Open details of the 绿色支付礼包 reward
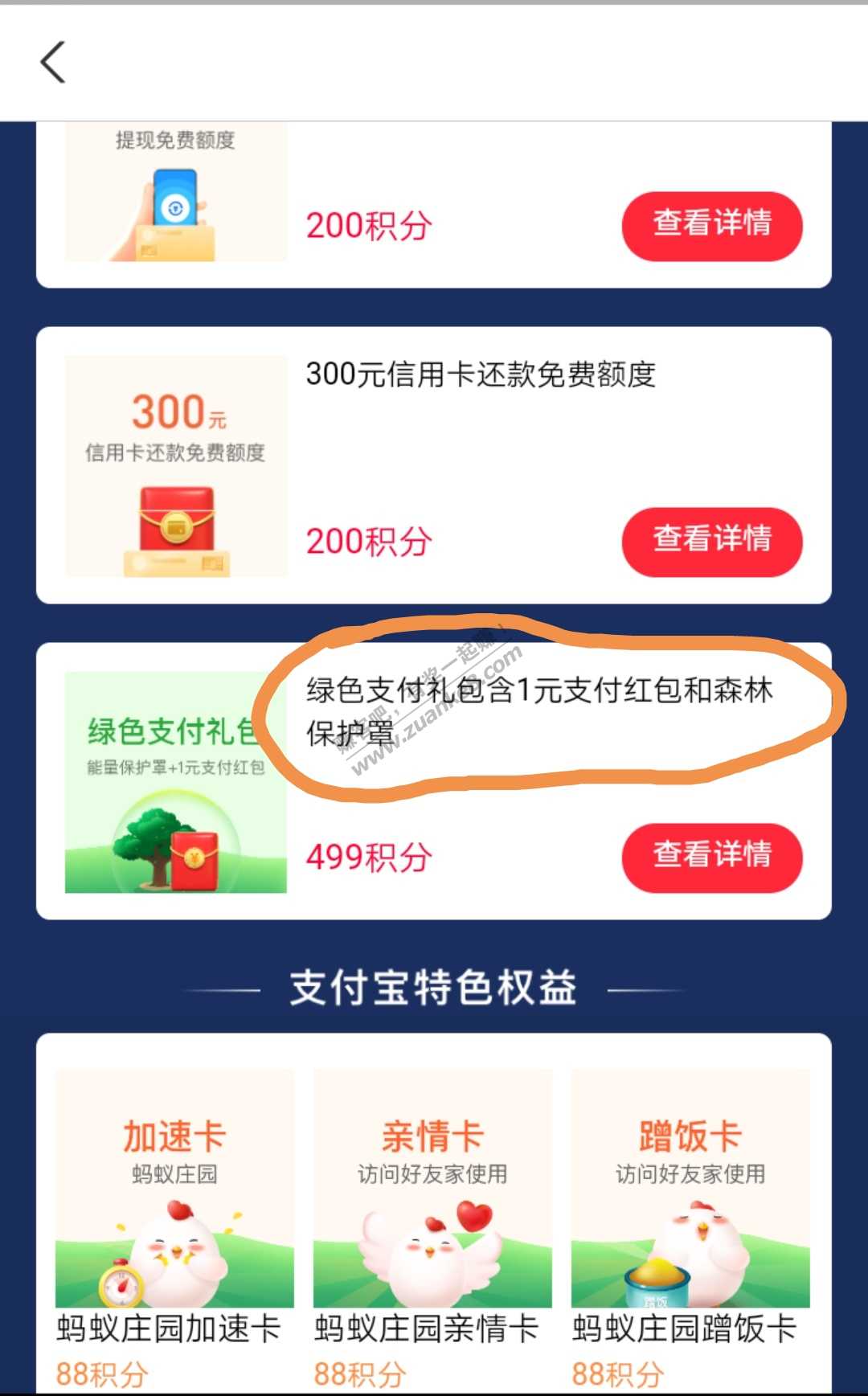 [711, 857]
